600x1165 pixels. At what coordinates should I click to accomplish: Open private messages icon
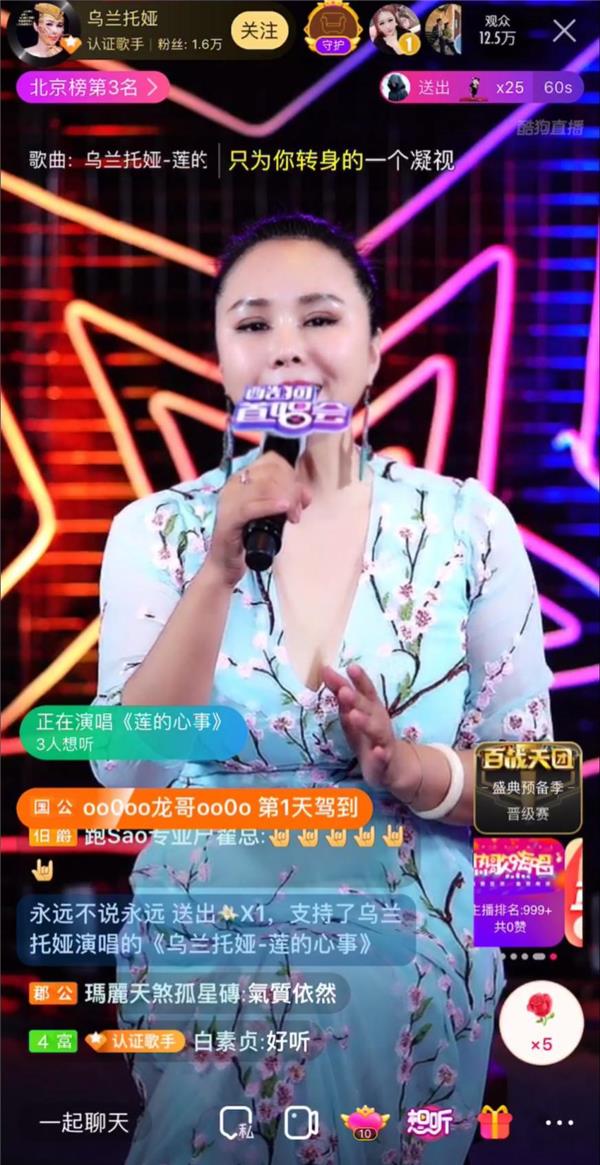(236, 1123)
